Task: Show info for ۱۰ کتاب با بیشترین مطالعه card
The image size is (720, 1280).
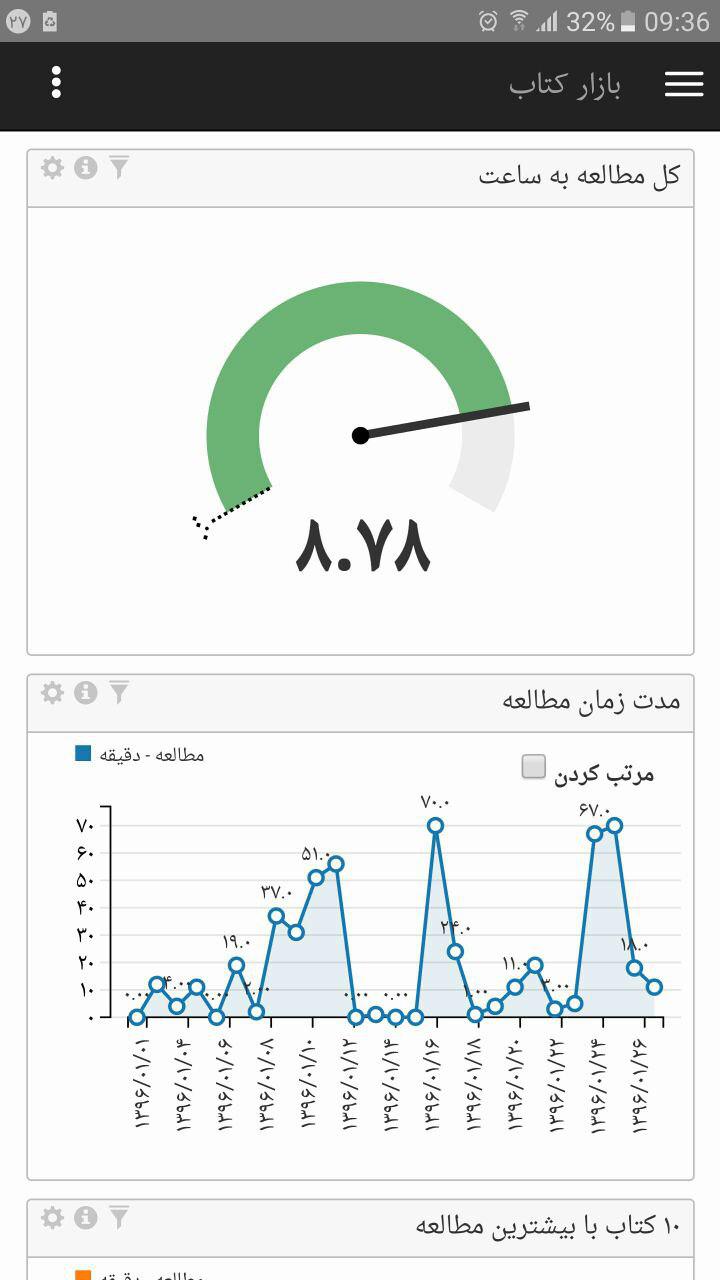Action: (x=86, y=1217)
